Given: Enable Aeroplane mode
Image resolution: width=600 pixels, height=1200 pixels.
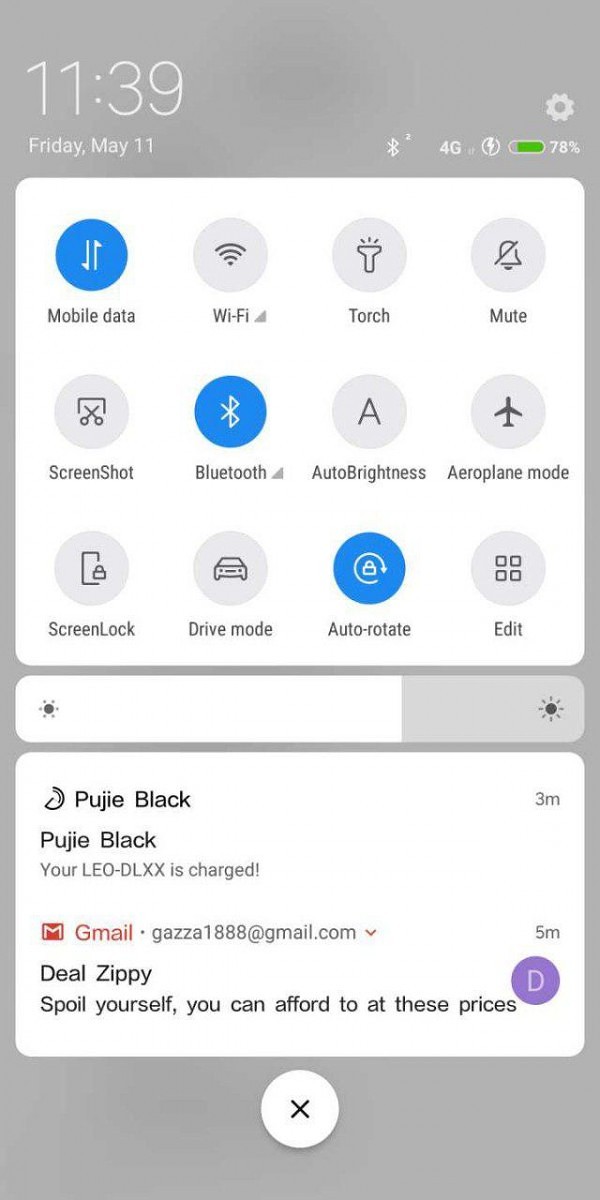Looking at the screenshot, I should (508, 412).
